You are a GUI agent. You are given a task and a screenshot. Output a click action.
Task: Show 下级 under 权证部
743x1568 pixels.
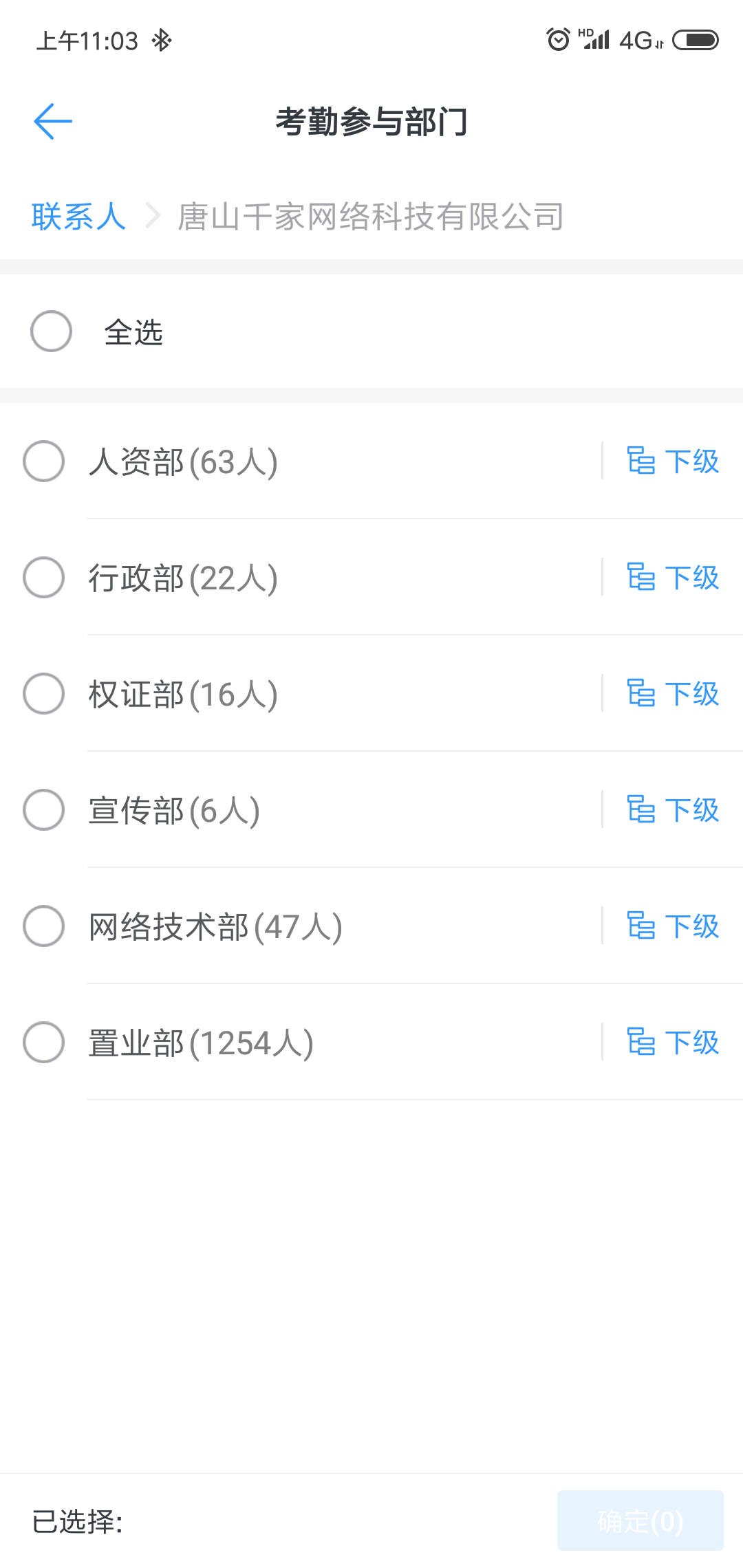(673, 693)
